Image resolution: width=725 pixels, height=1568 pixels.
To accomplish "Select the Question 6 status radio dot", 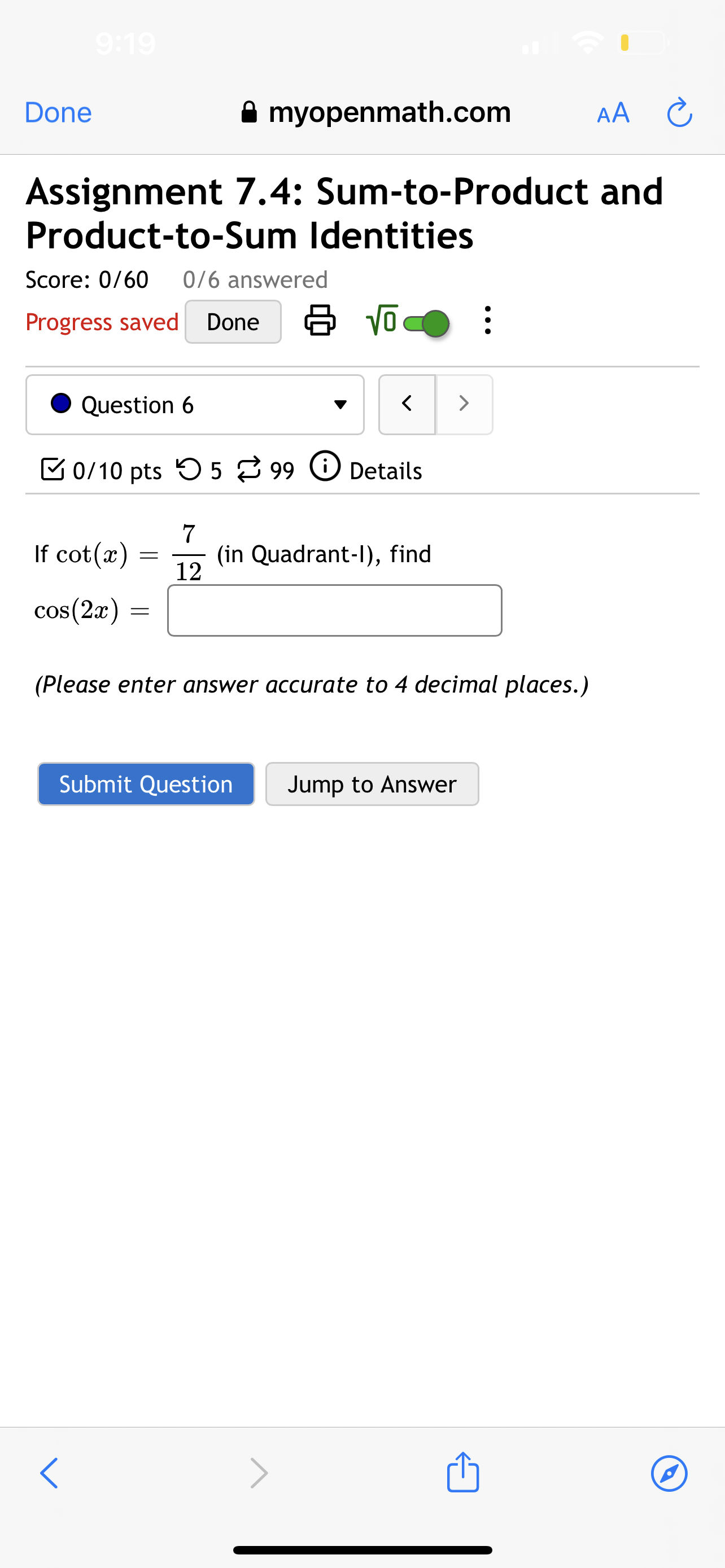I will 61,404.
